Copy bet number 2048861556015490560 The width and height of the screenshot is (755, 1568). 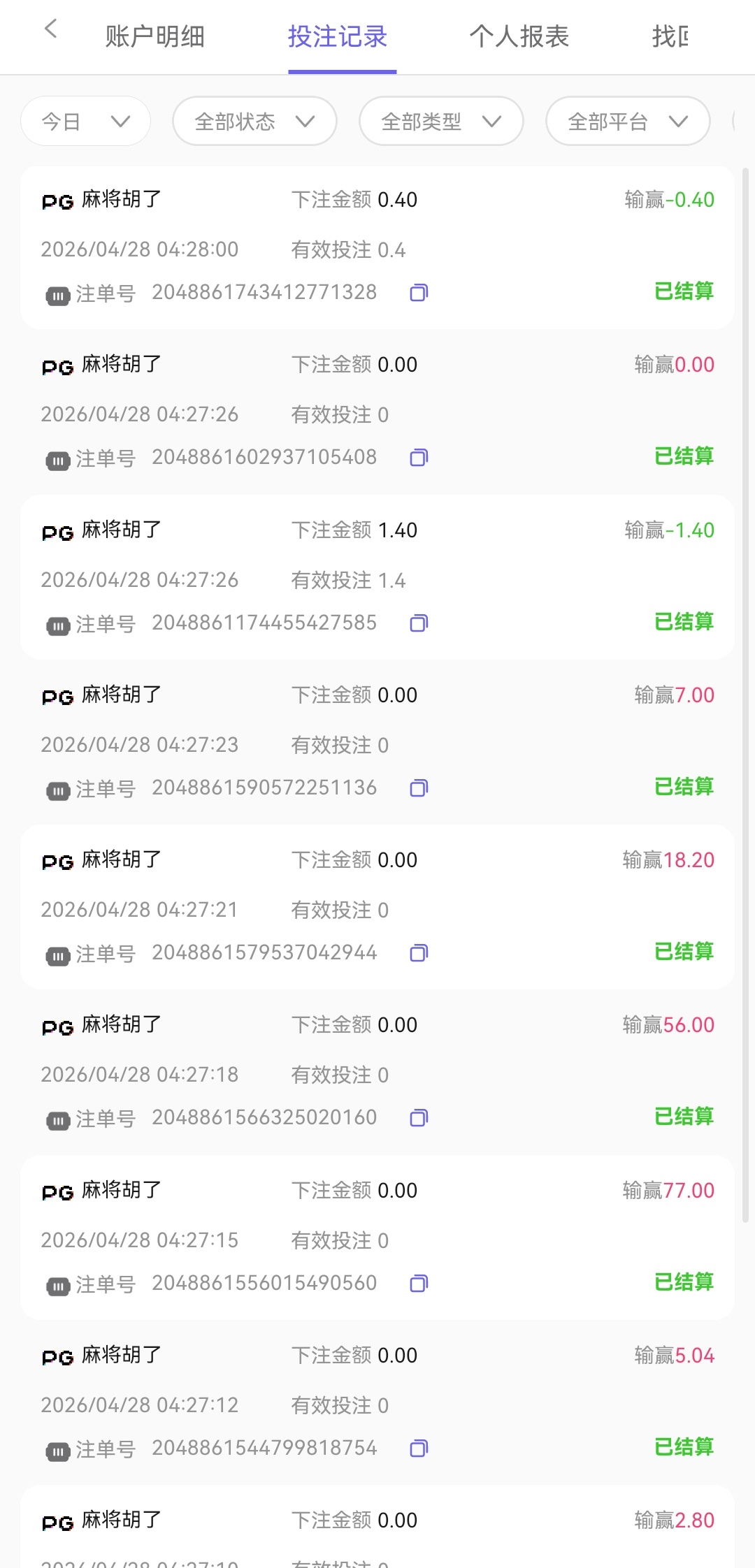[419, 1283]
